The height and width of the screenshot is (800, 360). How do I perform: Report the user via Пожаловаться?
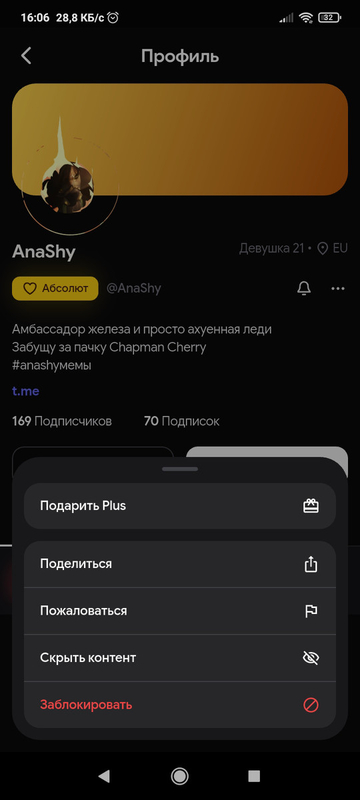click(x=179, y=611)
